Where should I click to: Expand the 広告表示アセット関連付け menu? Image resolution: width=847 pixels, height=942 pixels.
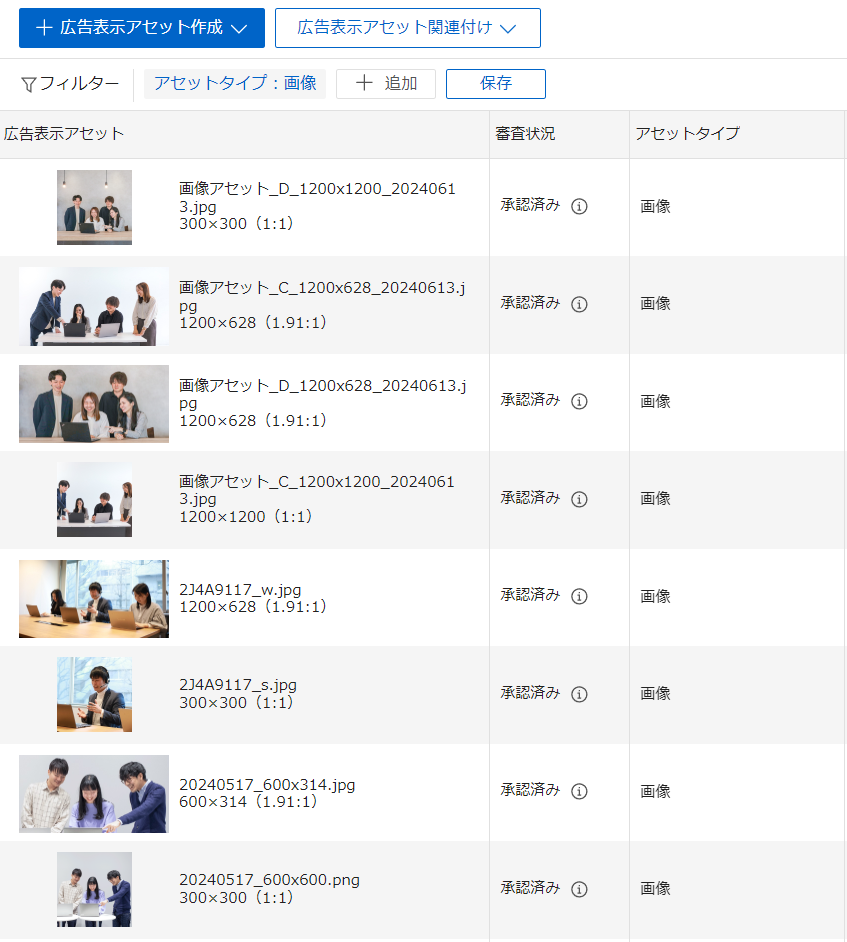click(407, 28)
